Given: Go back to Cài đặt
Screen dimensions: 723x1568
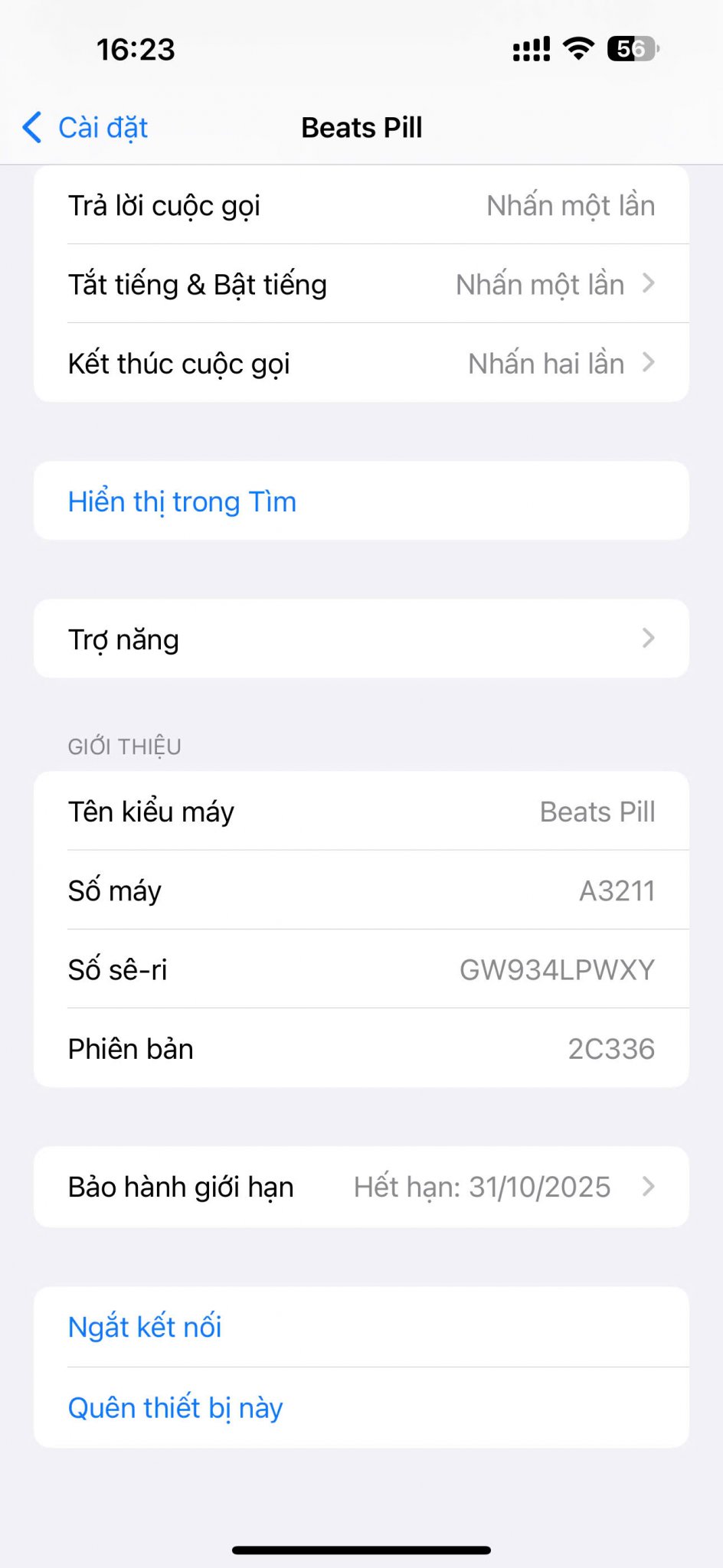Looking at the screenshot, I should pyautogui.click(x=86, y=128).
